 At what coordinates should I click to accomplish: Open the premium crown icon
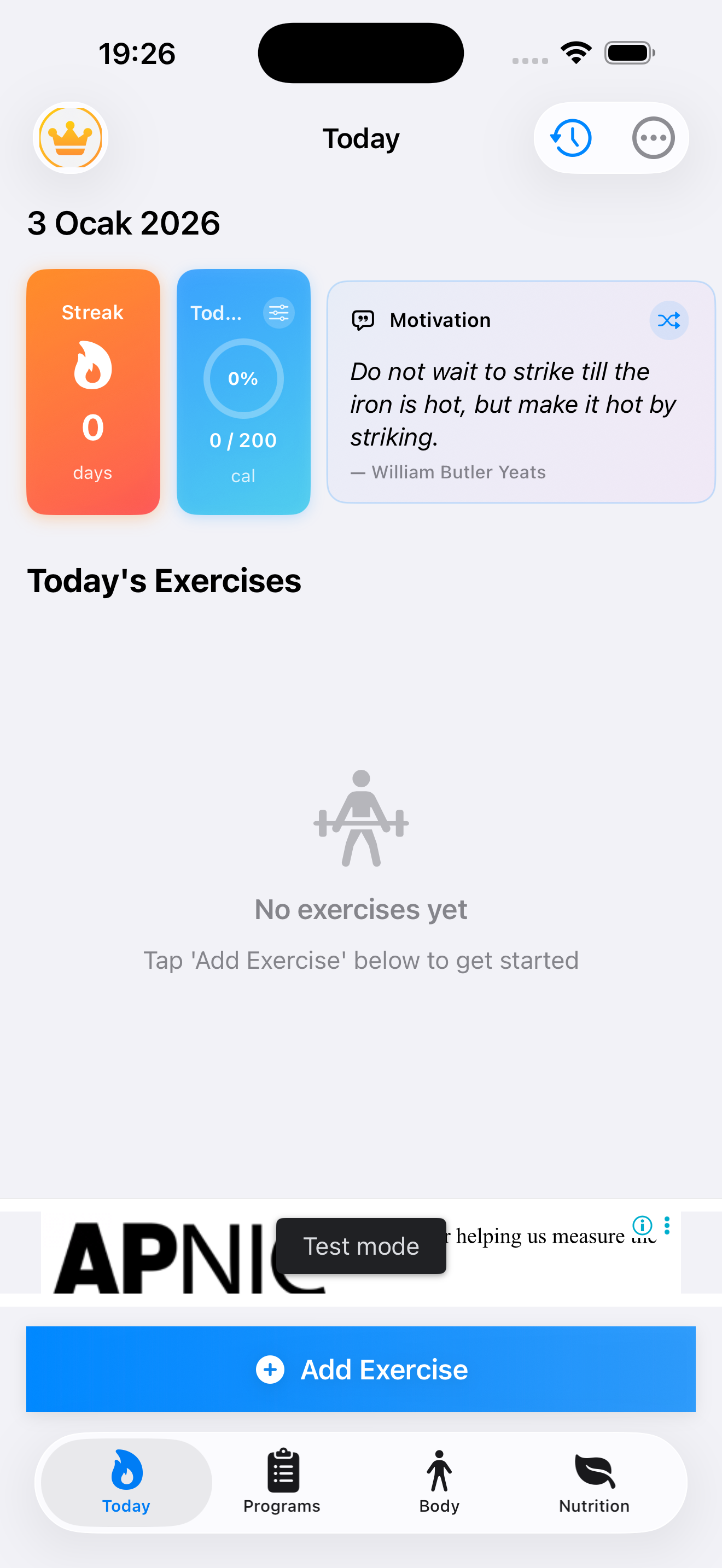pos(70,138)
